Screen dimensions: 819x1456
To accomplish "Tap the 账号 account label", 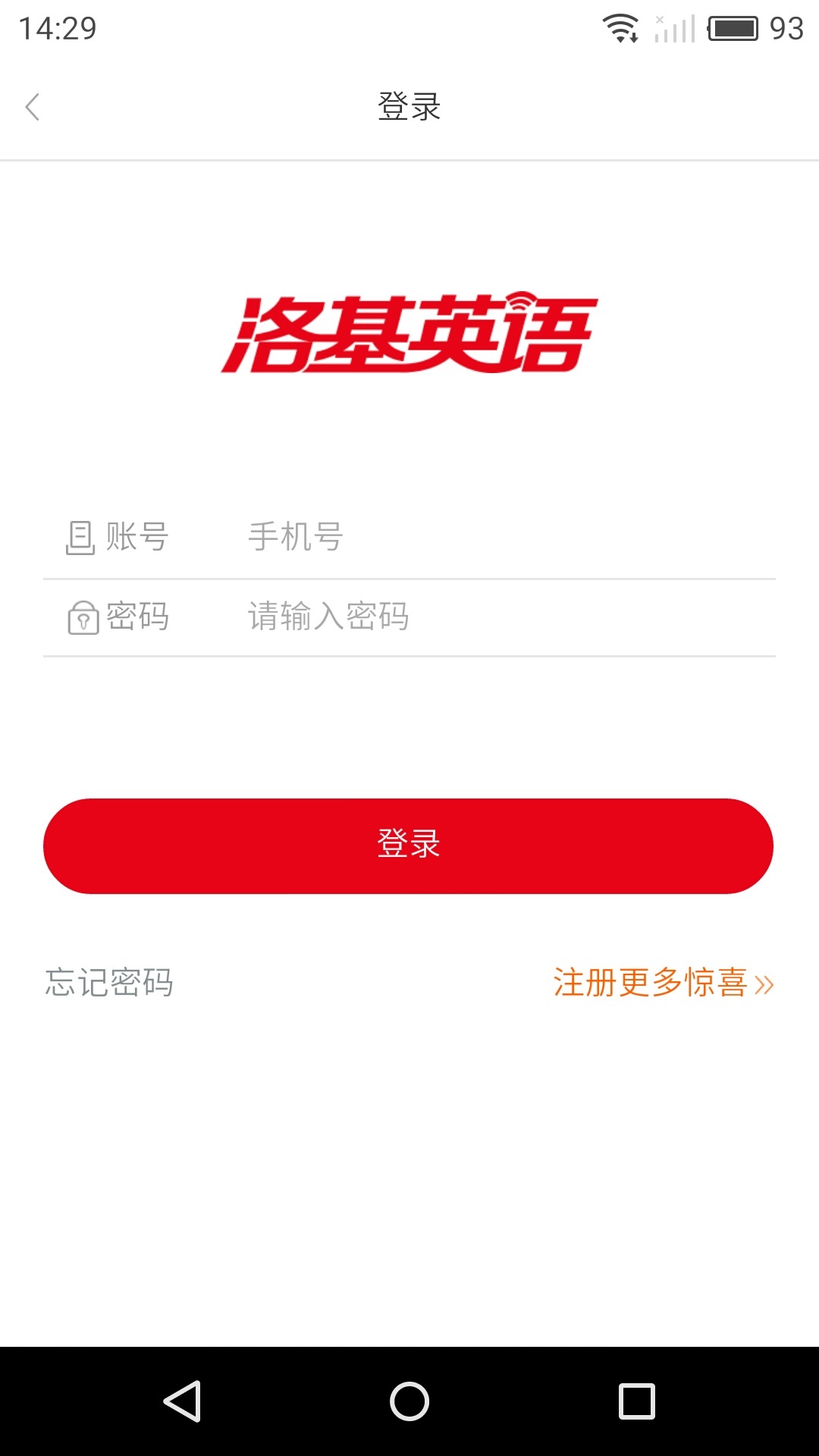I will tap(136, 537).
